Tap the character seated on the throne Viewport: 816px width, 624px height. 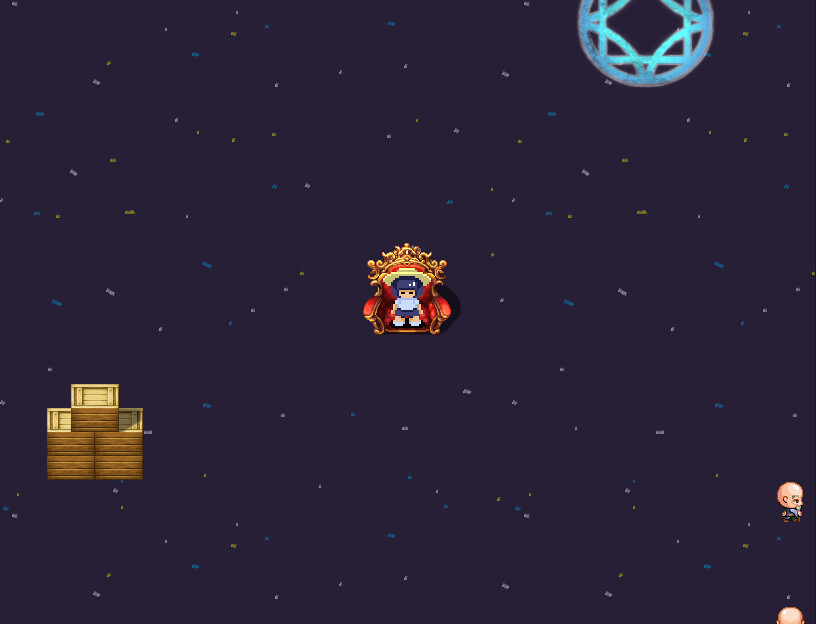[406, 300]
